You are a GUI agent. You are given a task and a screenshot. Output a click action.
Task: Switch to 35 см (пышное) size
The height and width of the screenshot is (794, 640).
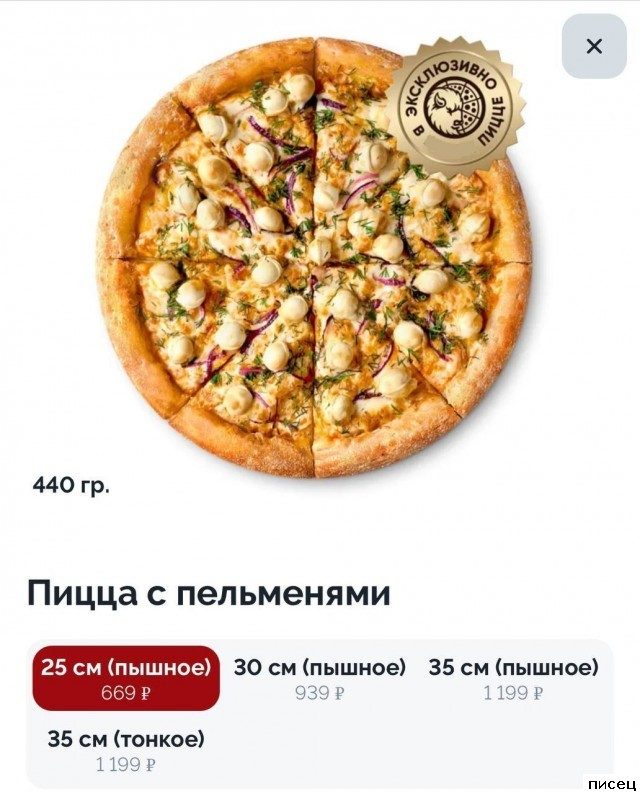513,678
